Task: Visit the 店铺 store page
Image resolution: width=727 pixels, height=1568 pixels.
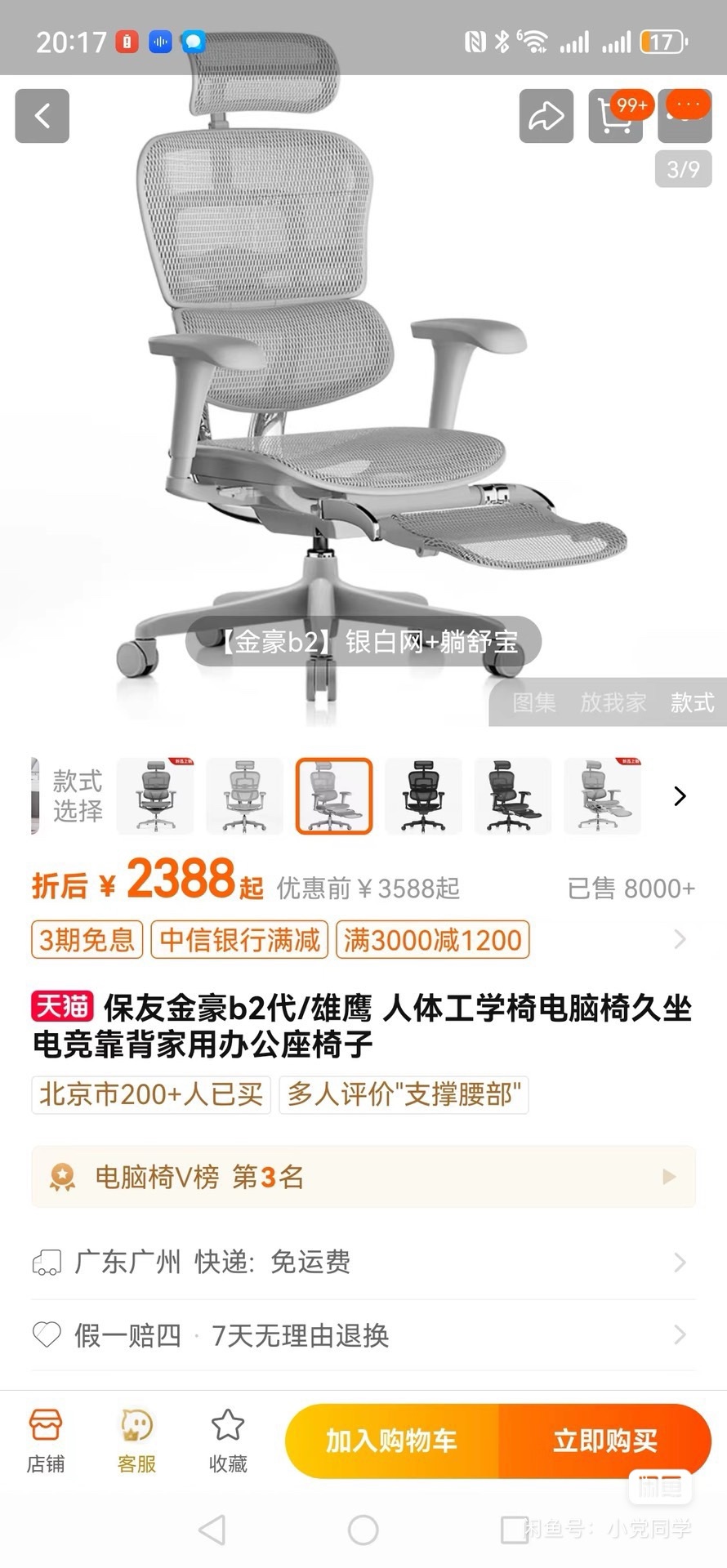Action: 46,1443
